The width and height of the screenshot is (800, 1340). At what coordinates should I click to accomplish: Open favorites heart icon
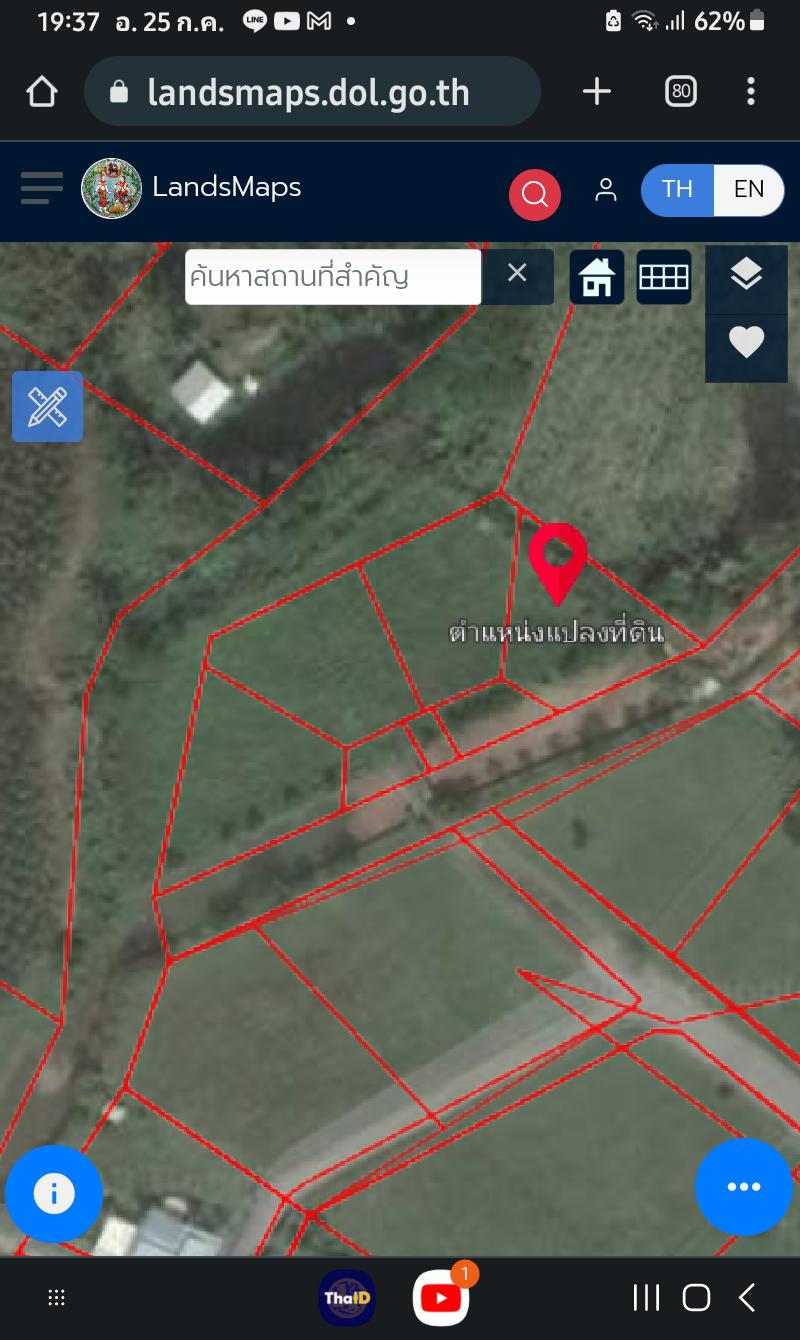coord(746,342)
